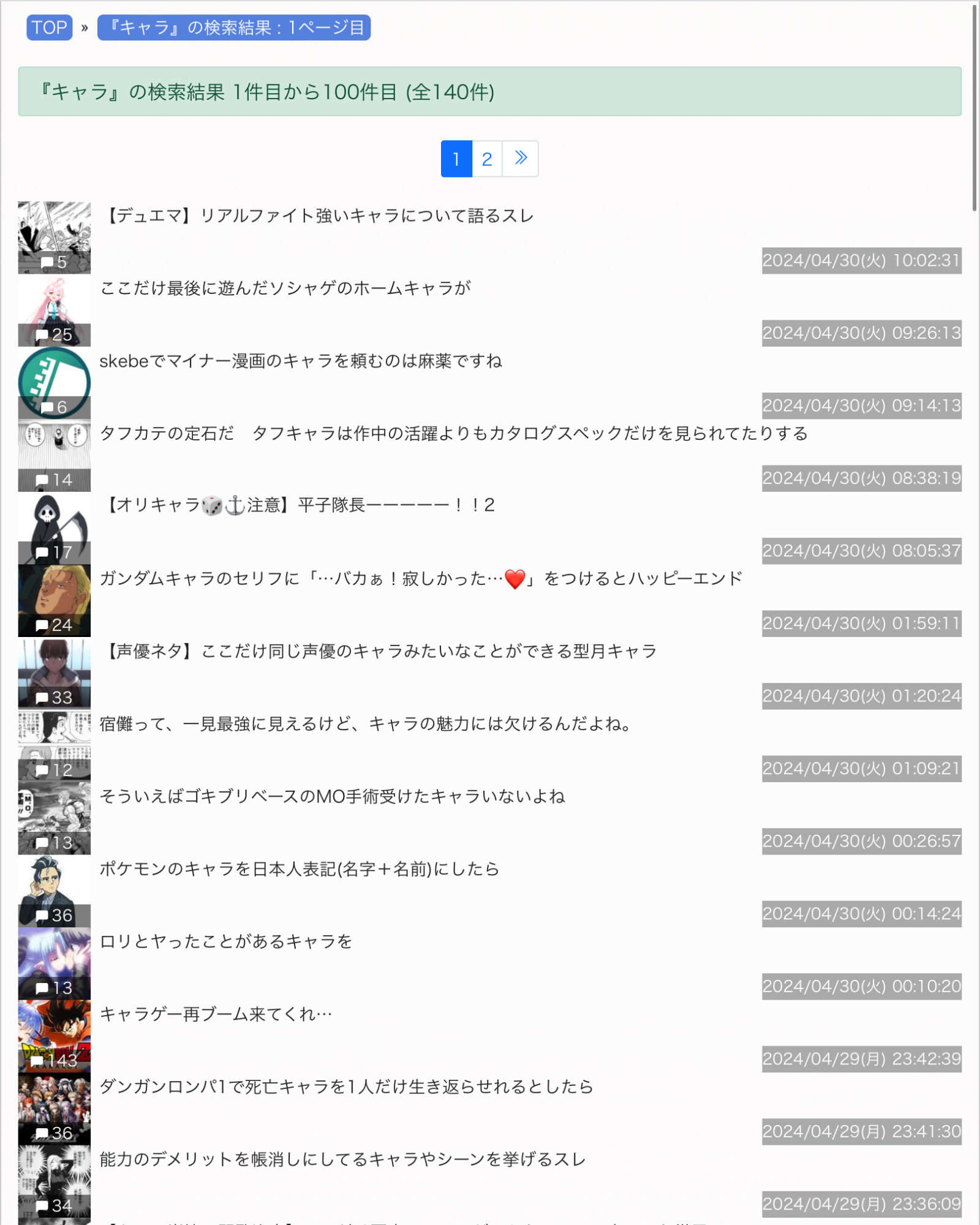Open the 『キャラ』の検索結果 breadcrumb
Screen dimensions: 980x1225
point(233,28)
